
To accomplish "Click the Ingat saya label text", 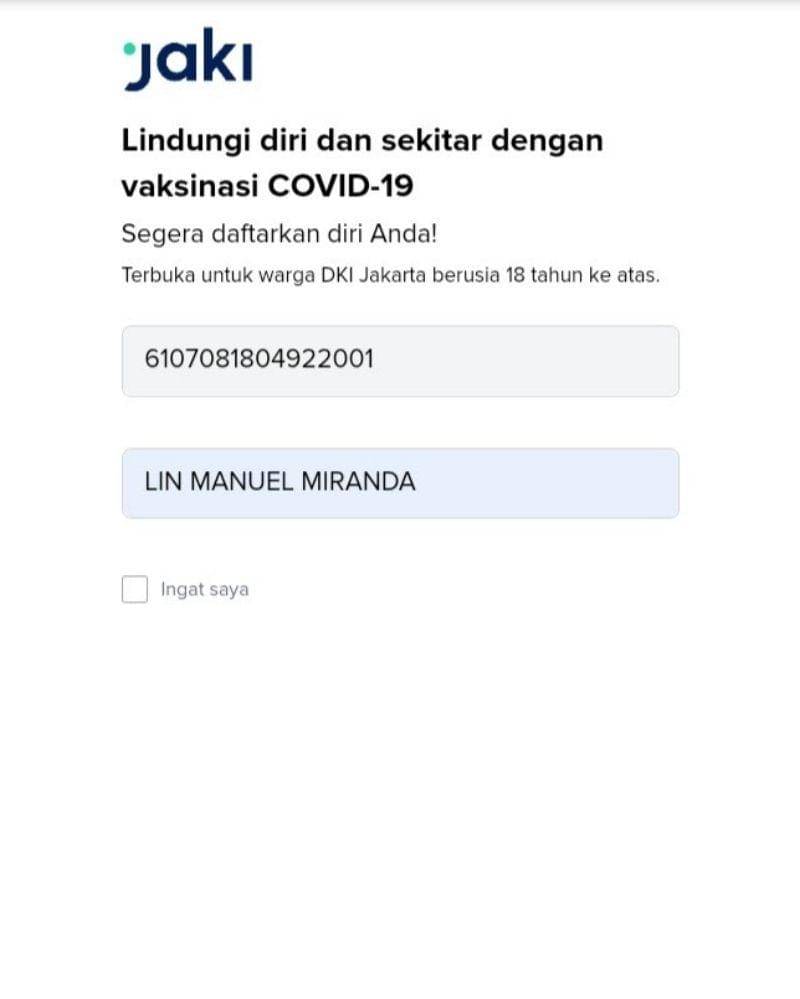I will click(202, 589).
